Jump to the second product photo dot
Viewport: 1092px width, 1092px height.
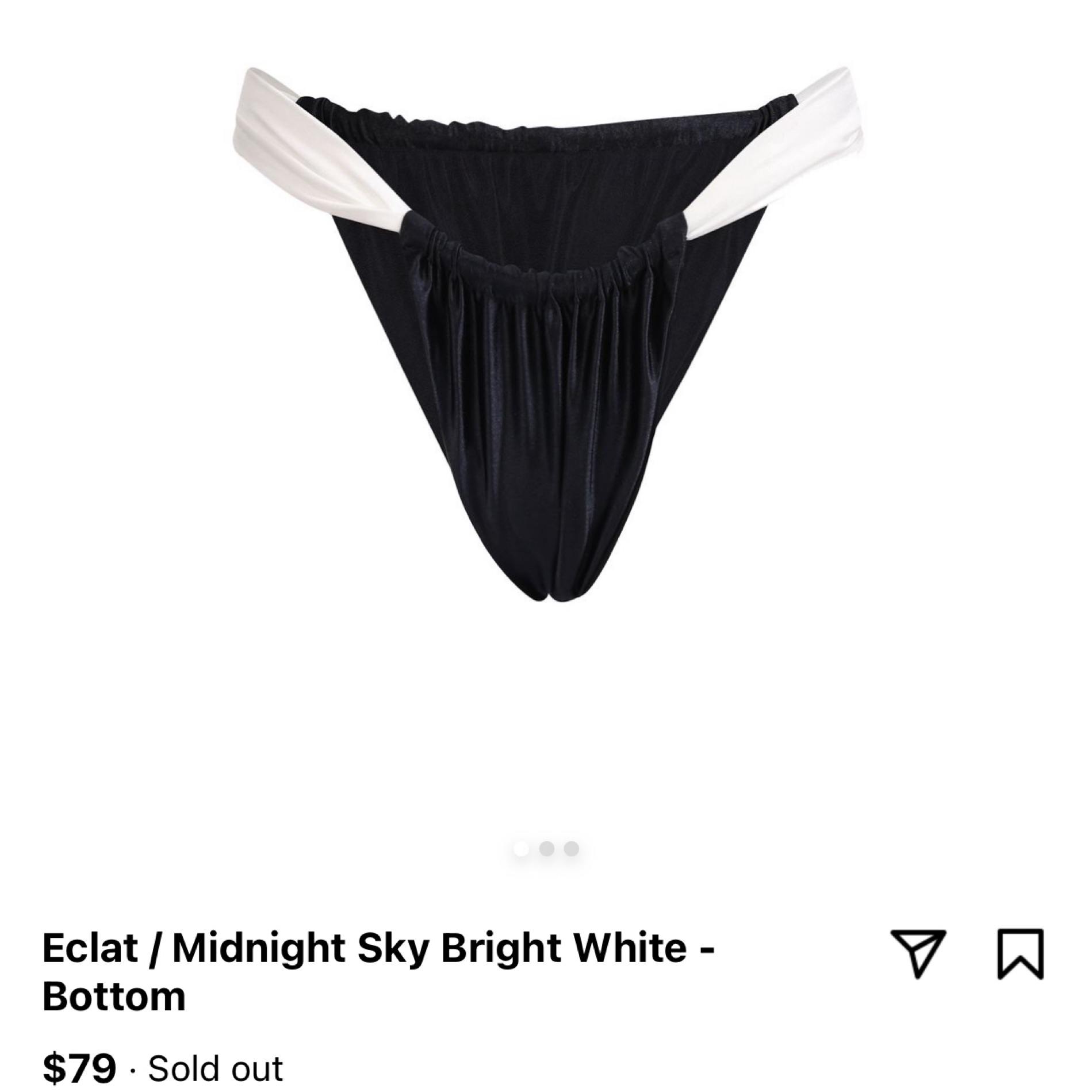pos(547,849)
